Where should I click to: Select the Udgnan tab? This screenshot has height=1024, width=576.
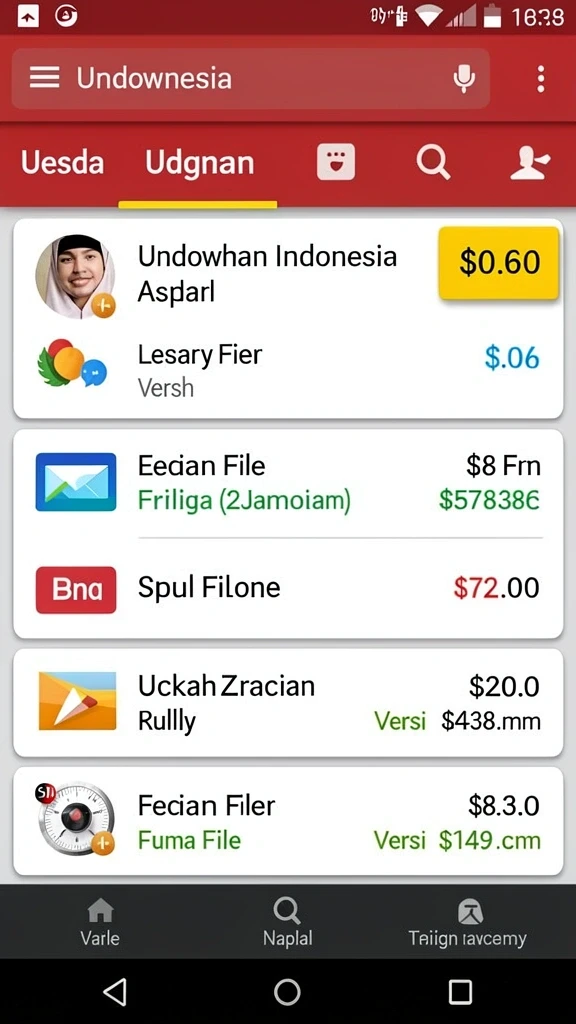(199, 163)
